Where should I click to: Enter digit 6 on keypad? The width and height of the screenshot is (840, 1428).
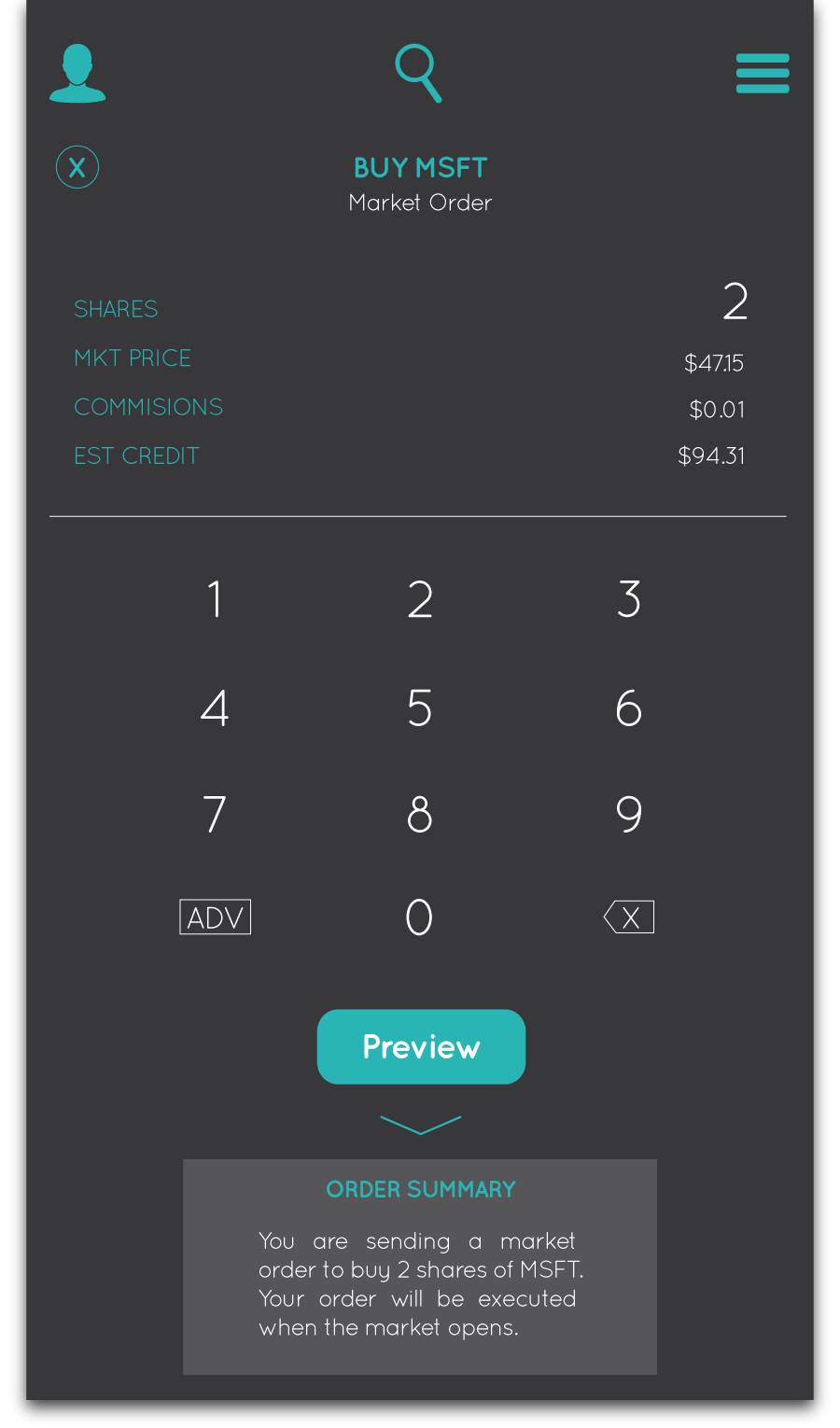(x=629, y=707)
